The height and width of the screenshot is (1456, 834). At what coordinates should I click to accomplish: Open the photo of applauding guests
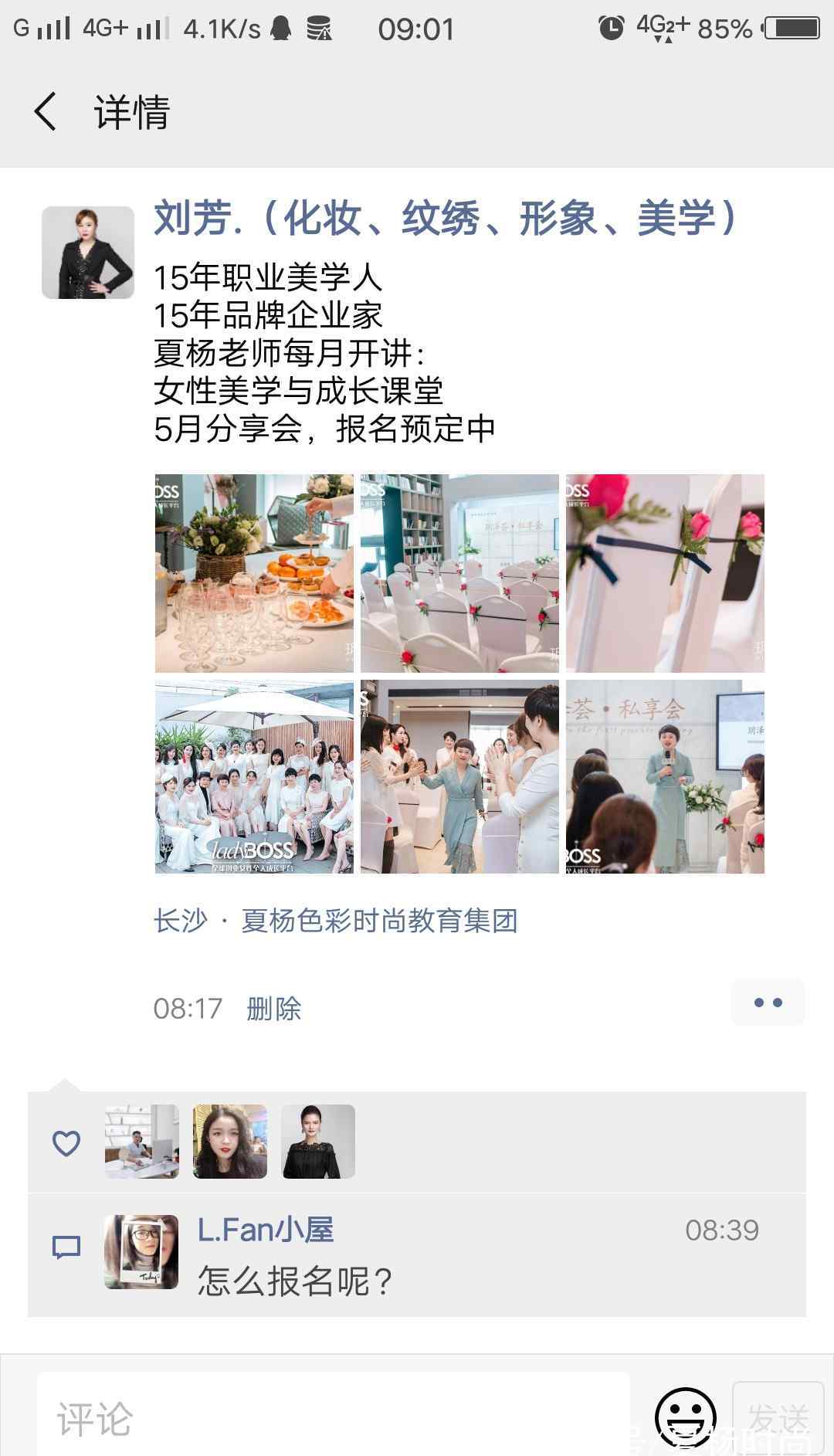pyautogui.click(x=459, y=777)
